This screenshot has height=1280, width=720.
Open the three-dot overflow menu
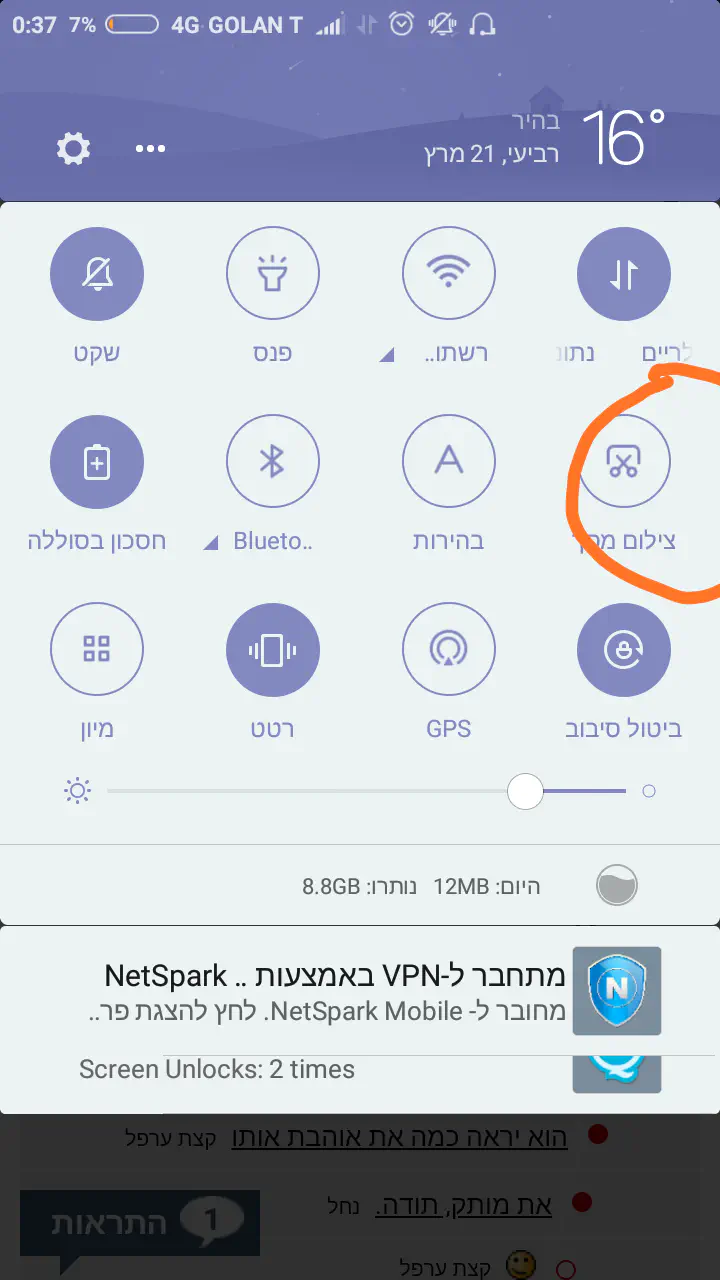point(150,149)
